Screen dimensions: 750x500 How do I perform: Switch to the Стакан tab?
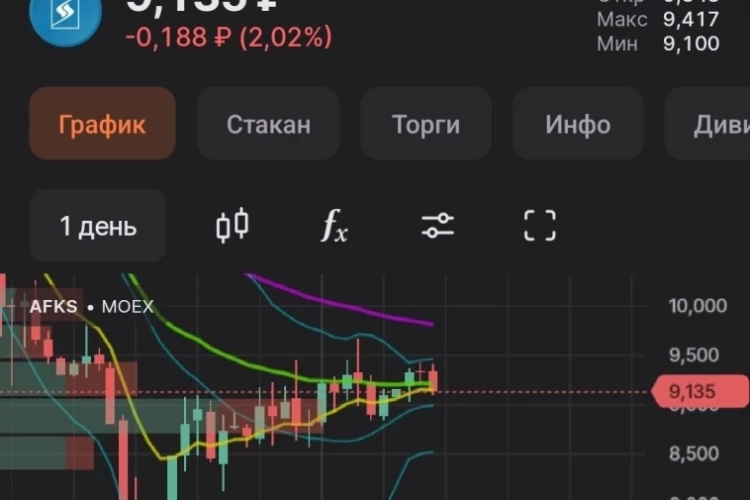coord(268,123)
